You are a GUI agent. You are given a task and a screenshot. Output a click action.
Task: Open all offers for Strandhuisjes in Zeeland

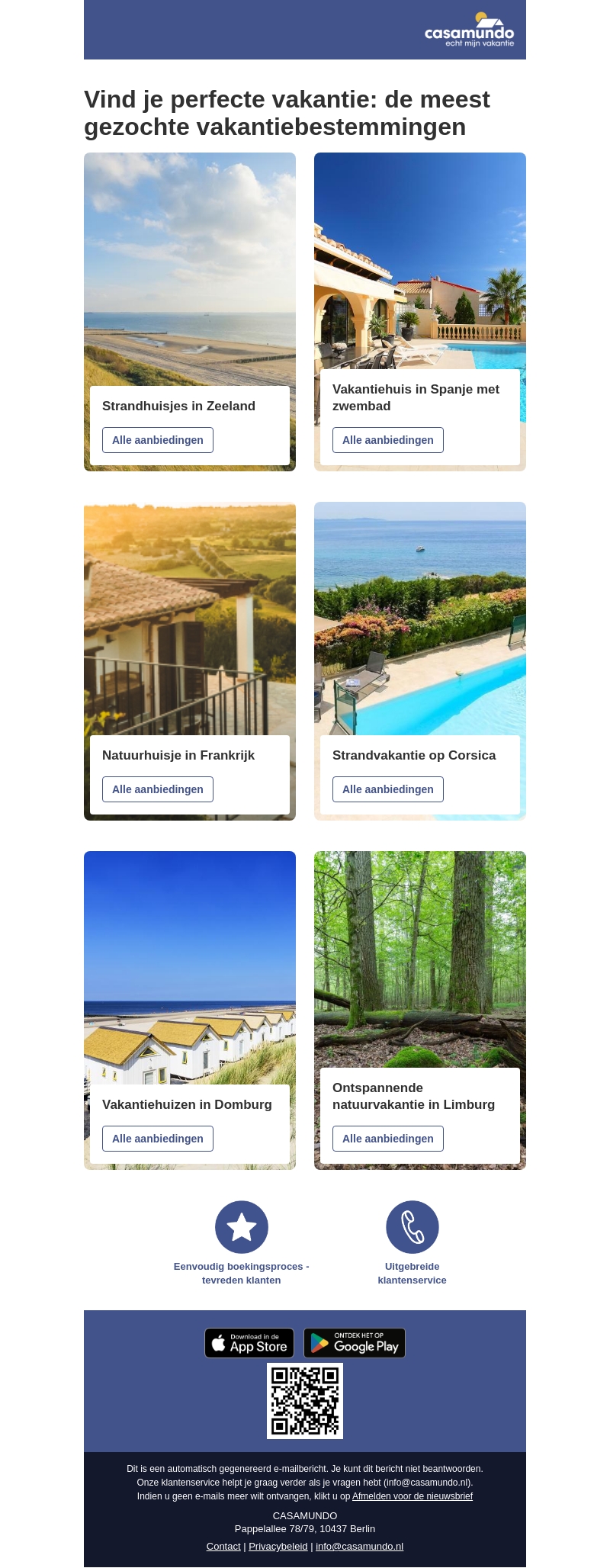coord(158,440)
